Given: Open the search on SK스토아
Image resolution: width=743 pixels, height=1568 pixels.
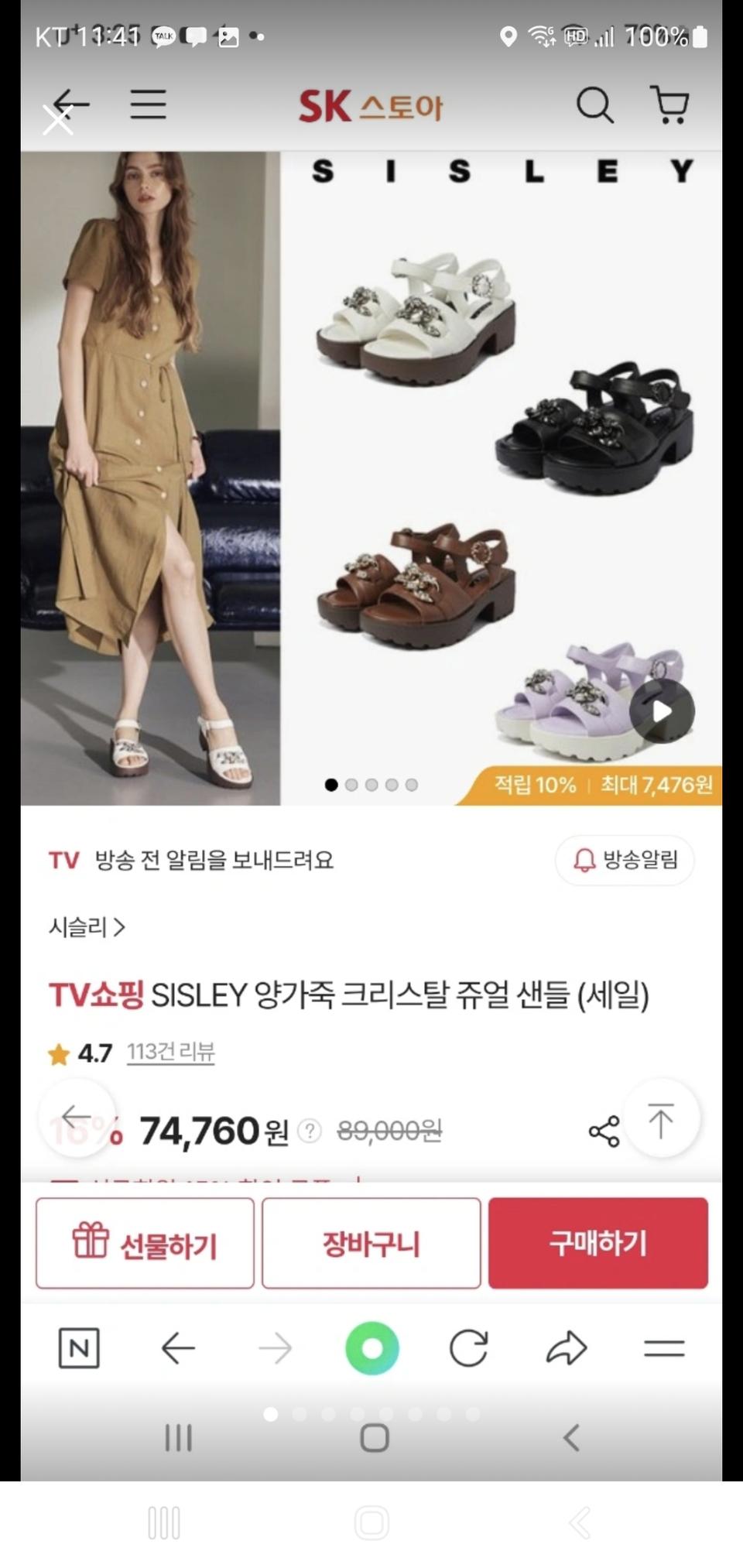Looking at the screenshot, I should [x=594, y=106].
